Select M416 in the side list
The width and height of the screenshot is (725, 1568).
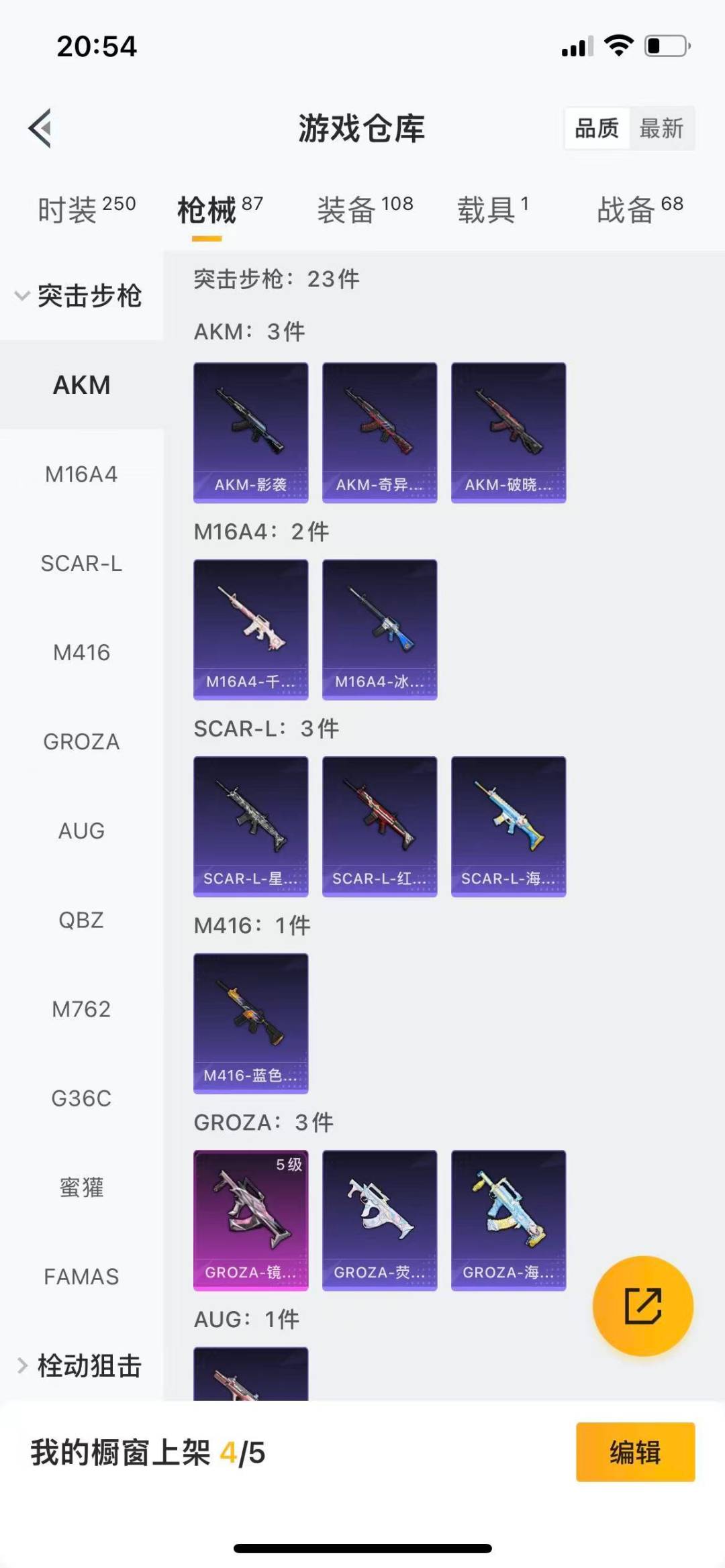[81, 652]
